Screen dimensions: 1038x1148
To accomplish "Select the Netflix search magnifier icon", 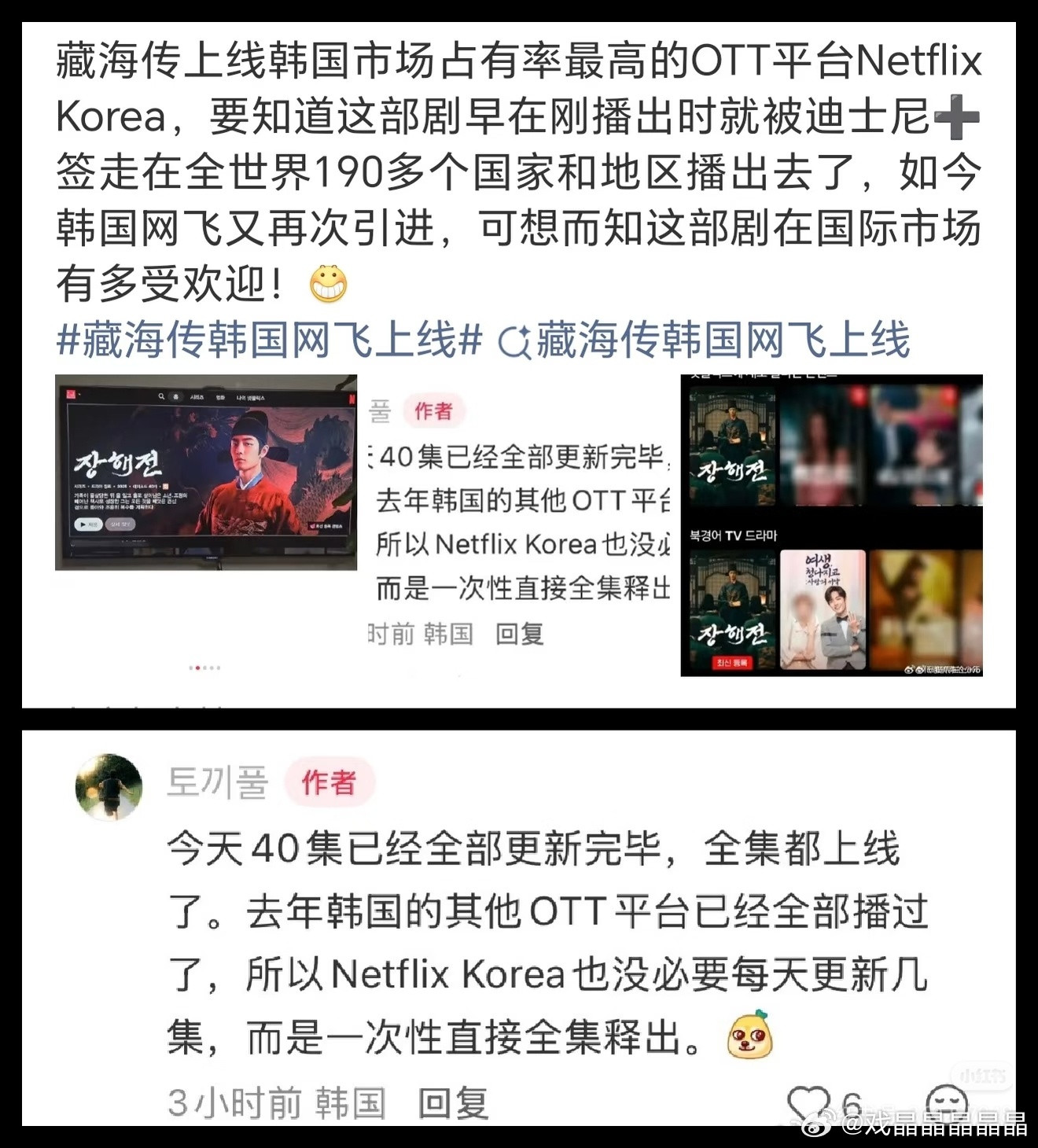I will (161, 396).
